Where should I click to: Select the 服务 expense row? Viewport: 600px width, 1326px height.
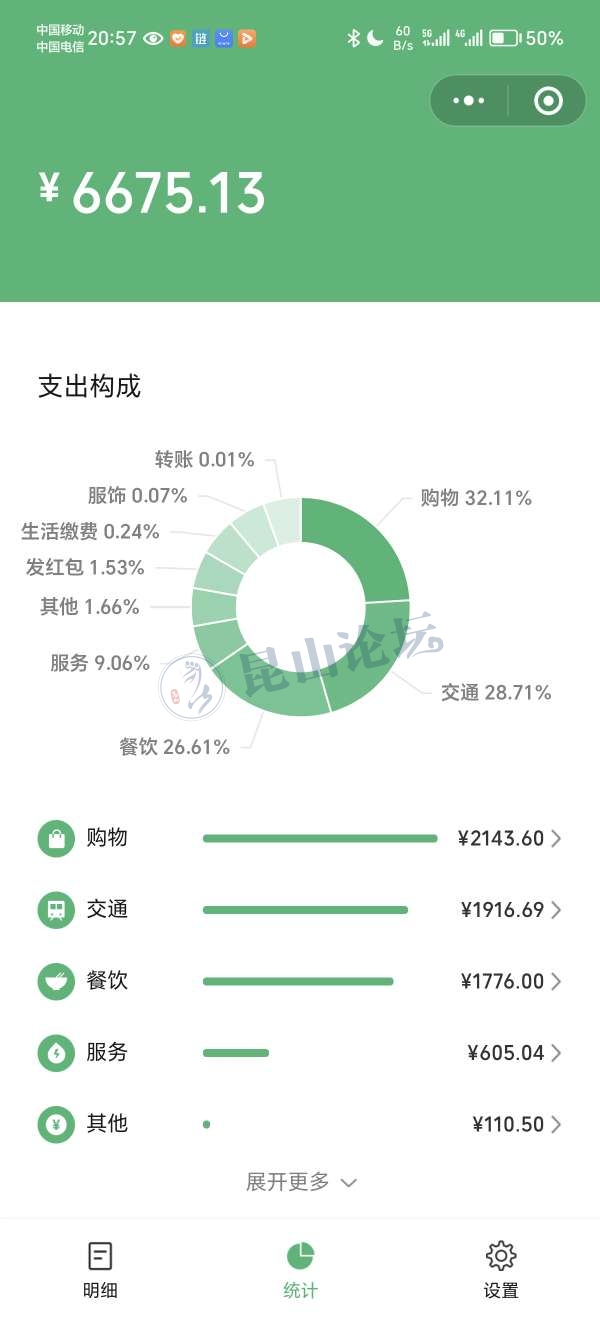(x=300, y=1052)
